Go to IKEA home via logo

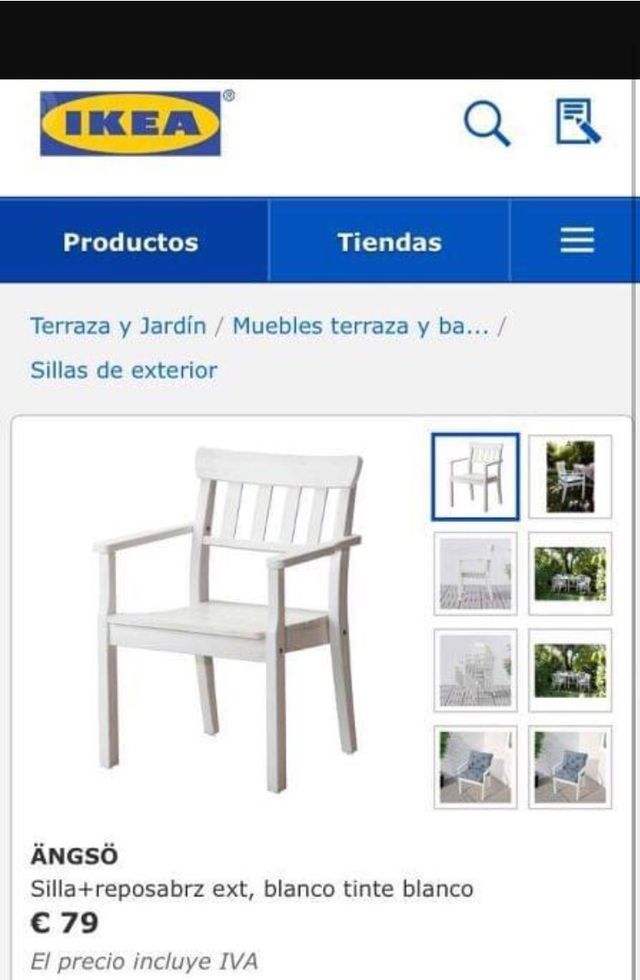(130, 124)
